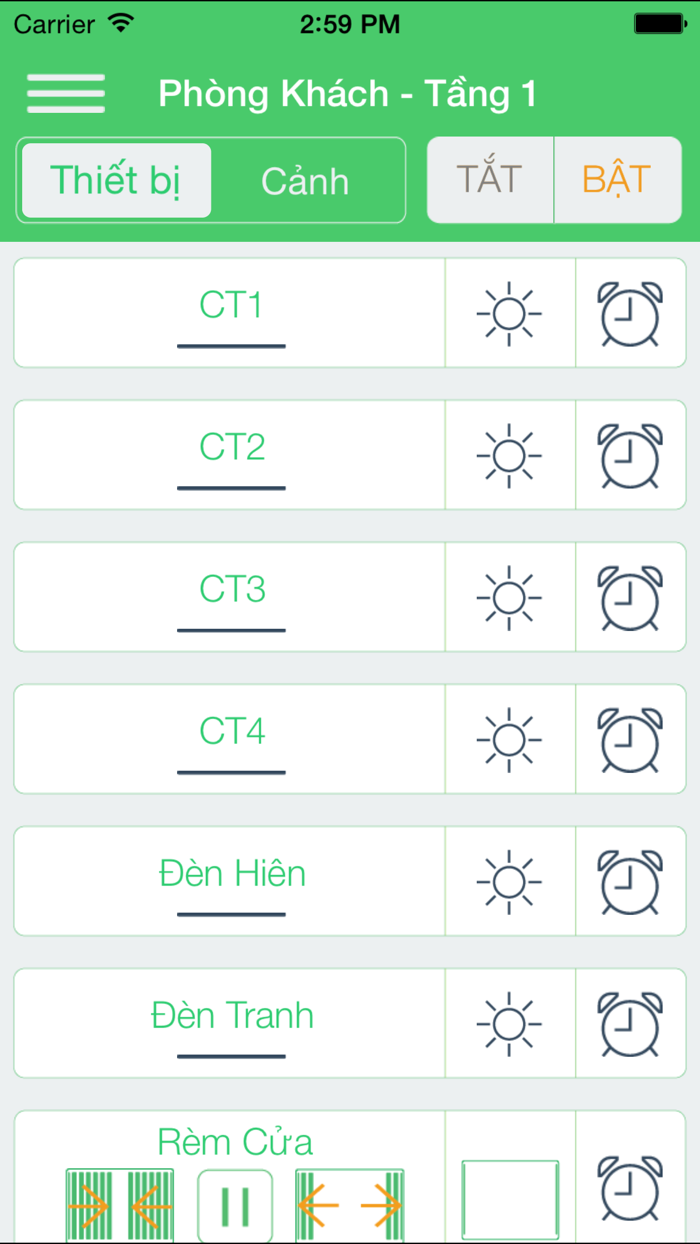Set a timer for Đèn Hiên
The image size is (700, 1244).
630,881
